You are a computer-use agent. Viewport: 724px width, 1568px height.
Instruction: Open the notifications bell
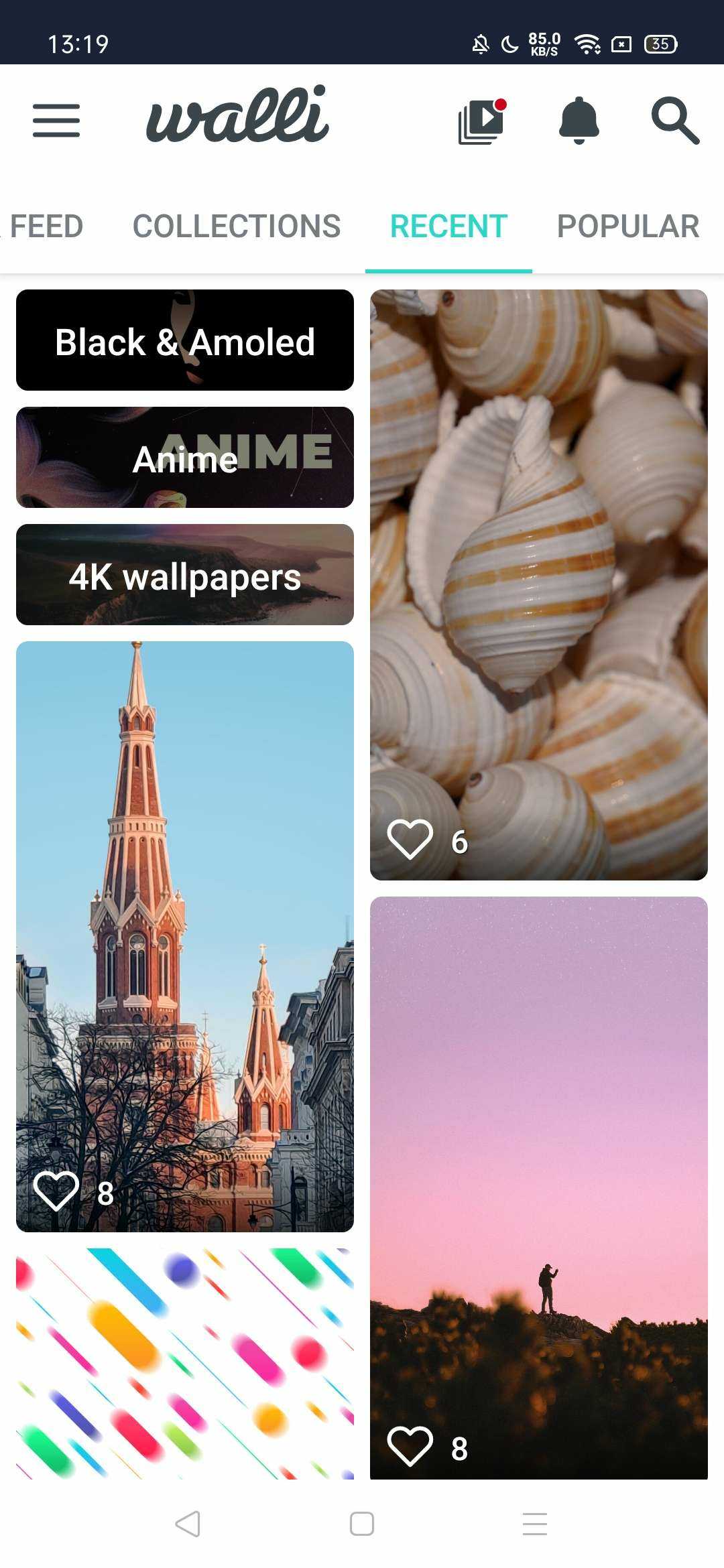[579, 121]
